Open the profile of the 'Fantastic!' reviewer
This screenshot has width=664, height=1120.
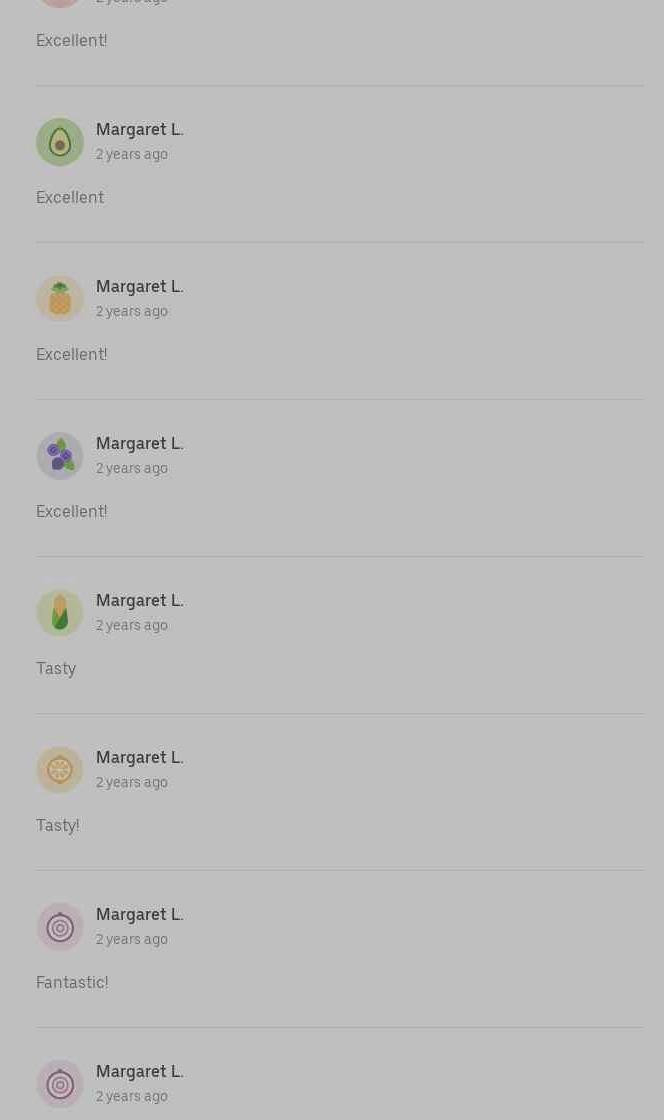point(60,927)
